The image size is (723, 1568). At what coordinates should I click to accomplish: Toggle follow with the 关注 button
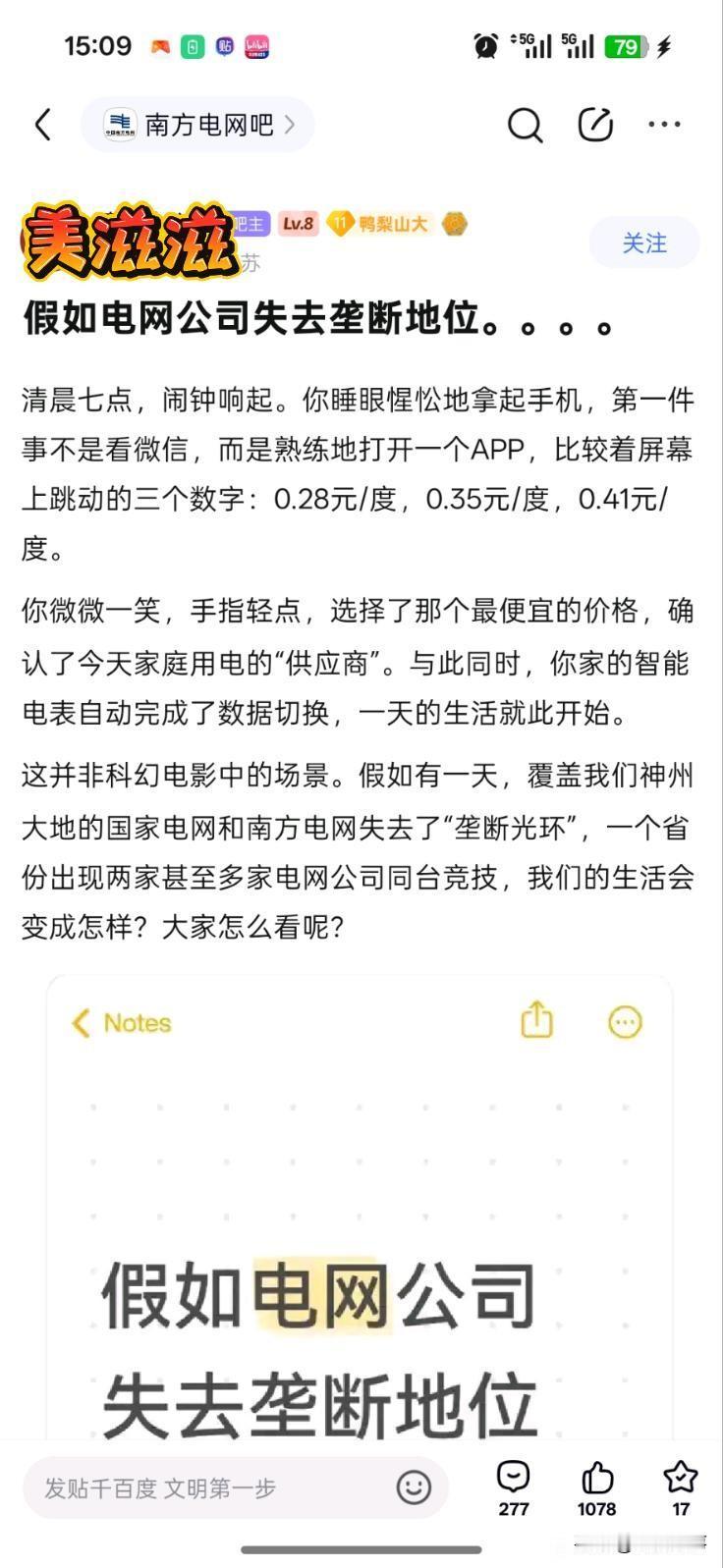pyautogui.click(x=643, y=243)
